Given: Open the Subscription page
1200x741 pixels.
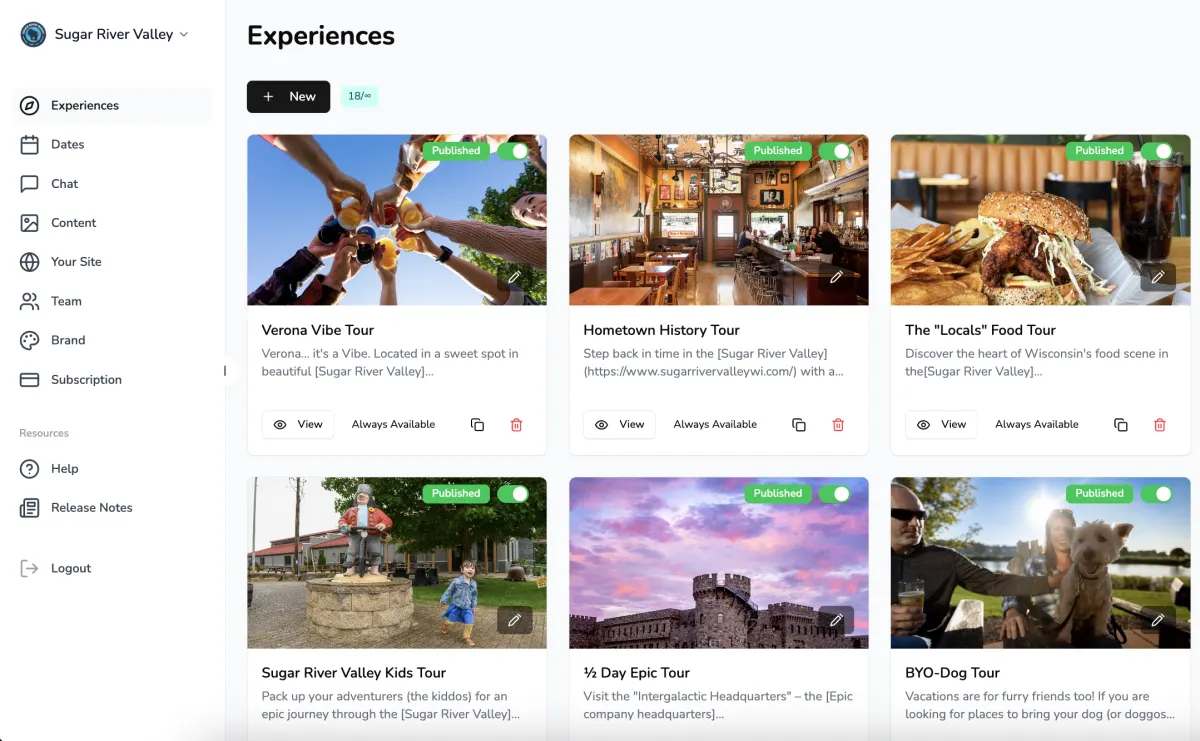Looking at the screenshot, I should (x=86, y=380).
